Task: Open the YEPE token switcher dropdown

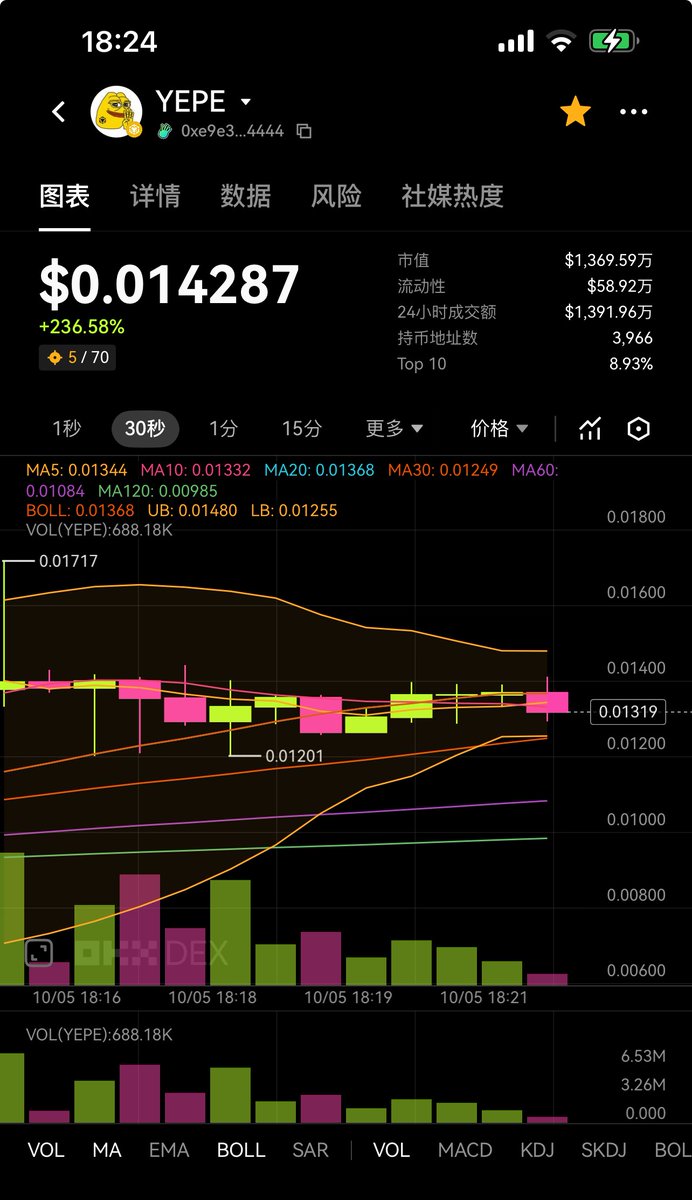Action: pos(246,102)
